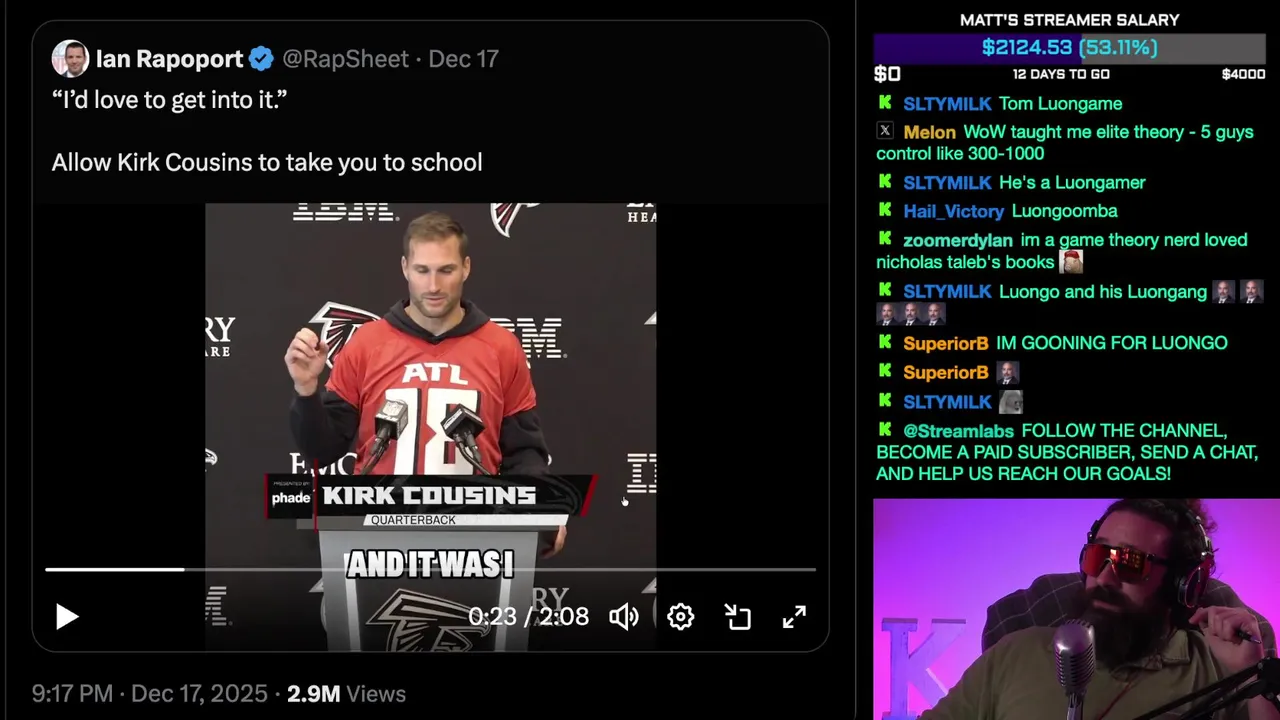Open the 9:17 PM · Dec 17, 2025 timestamp link
The width and height of the screenshot is (1280, 720).
pos(150,694)
